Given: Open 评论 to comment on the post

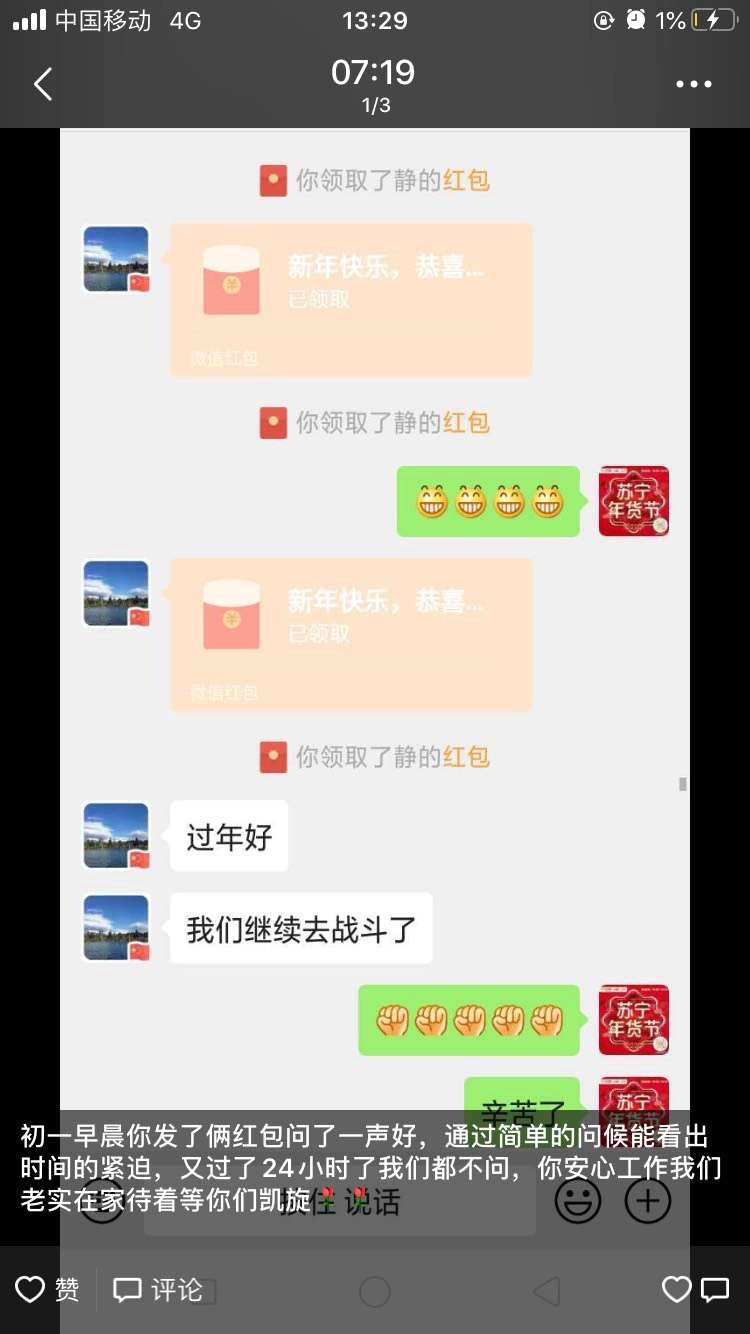Looking at the screenshot, I should click(158, 1290).
